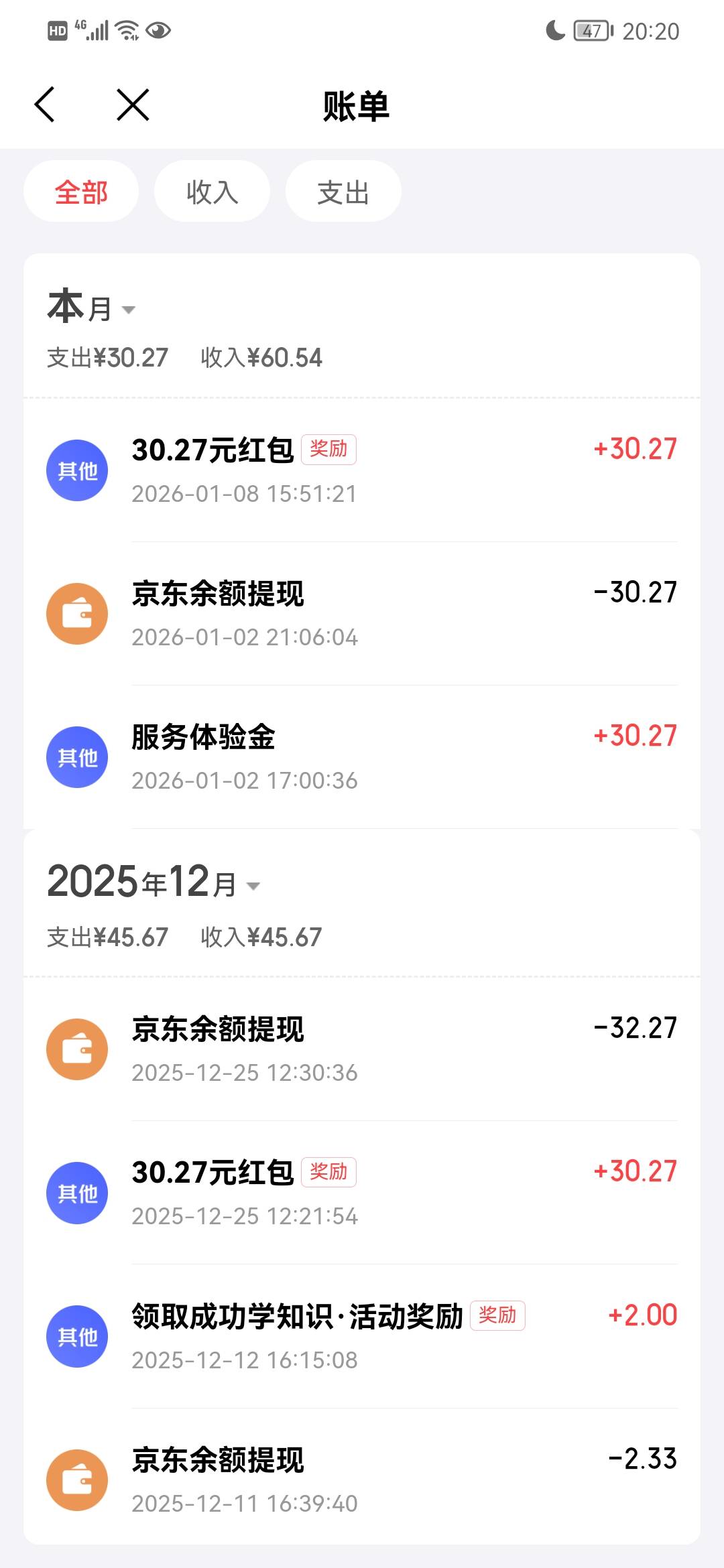
Task: Switch to the 支出 tab
Action: click(x=343, y=192)
